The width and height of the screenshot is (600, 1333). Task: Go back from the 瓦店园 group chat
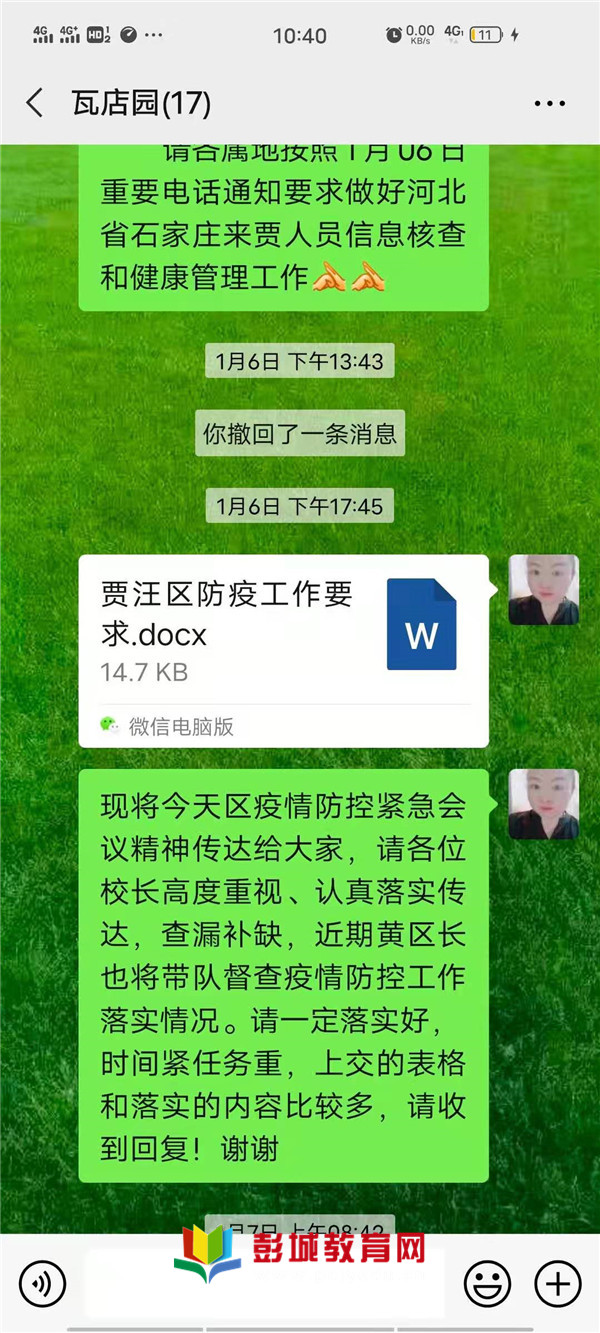coord(35,103)
